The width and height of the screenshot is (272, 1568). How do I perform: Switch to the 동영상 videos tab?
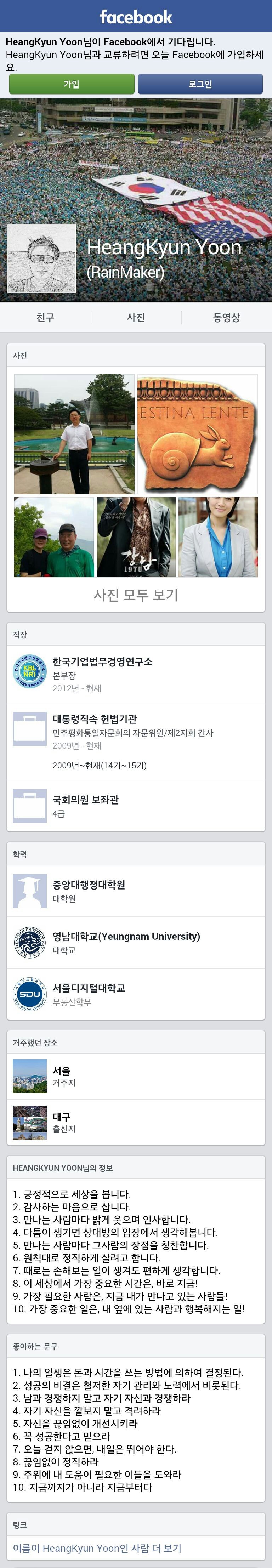click(x=226, y=317)
